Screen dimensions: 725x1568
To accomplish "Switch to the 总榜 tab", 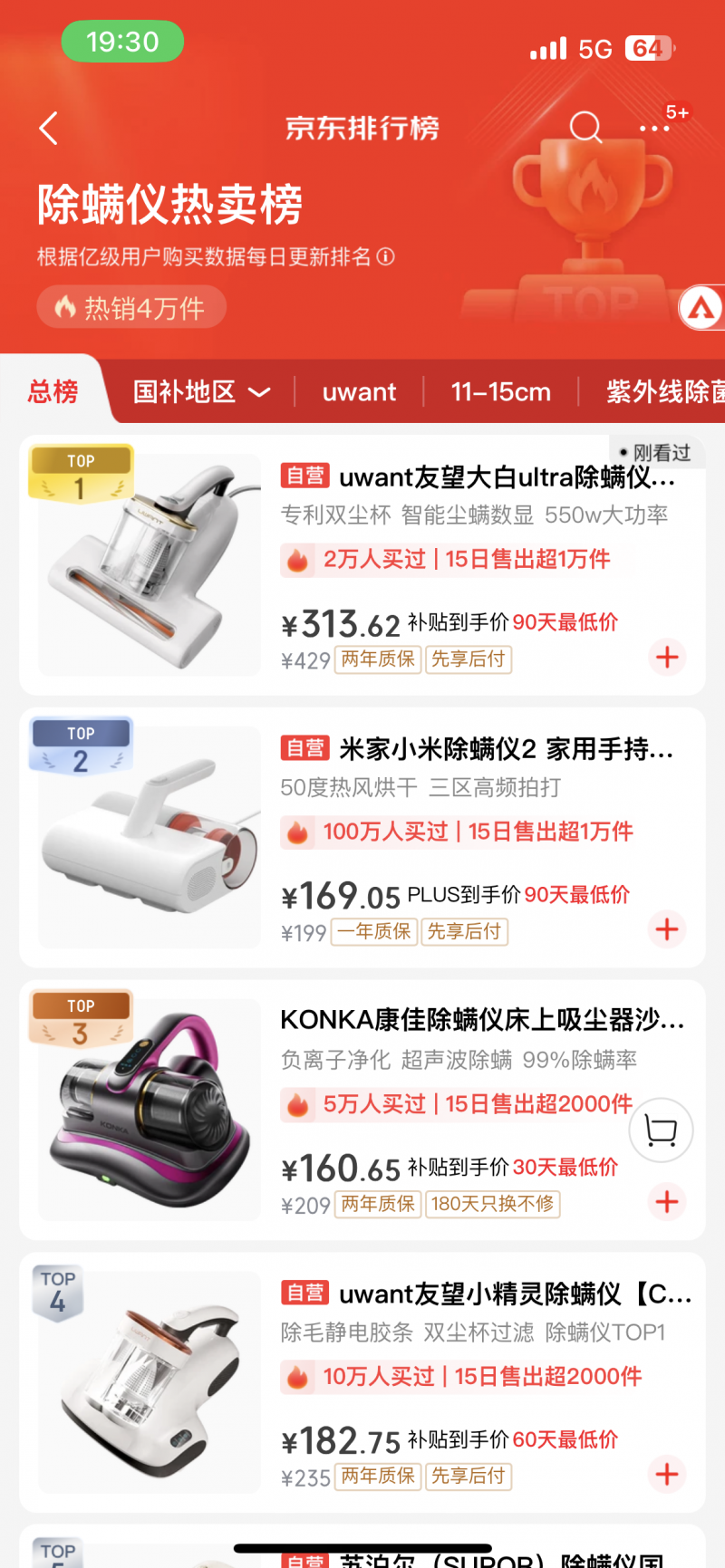I will (x=53, y=392).
